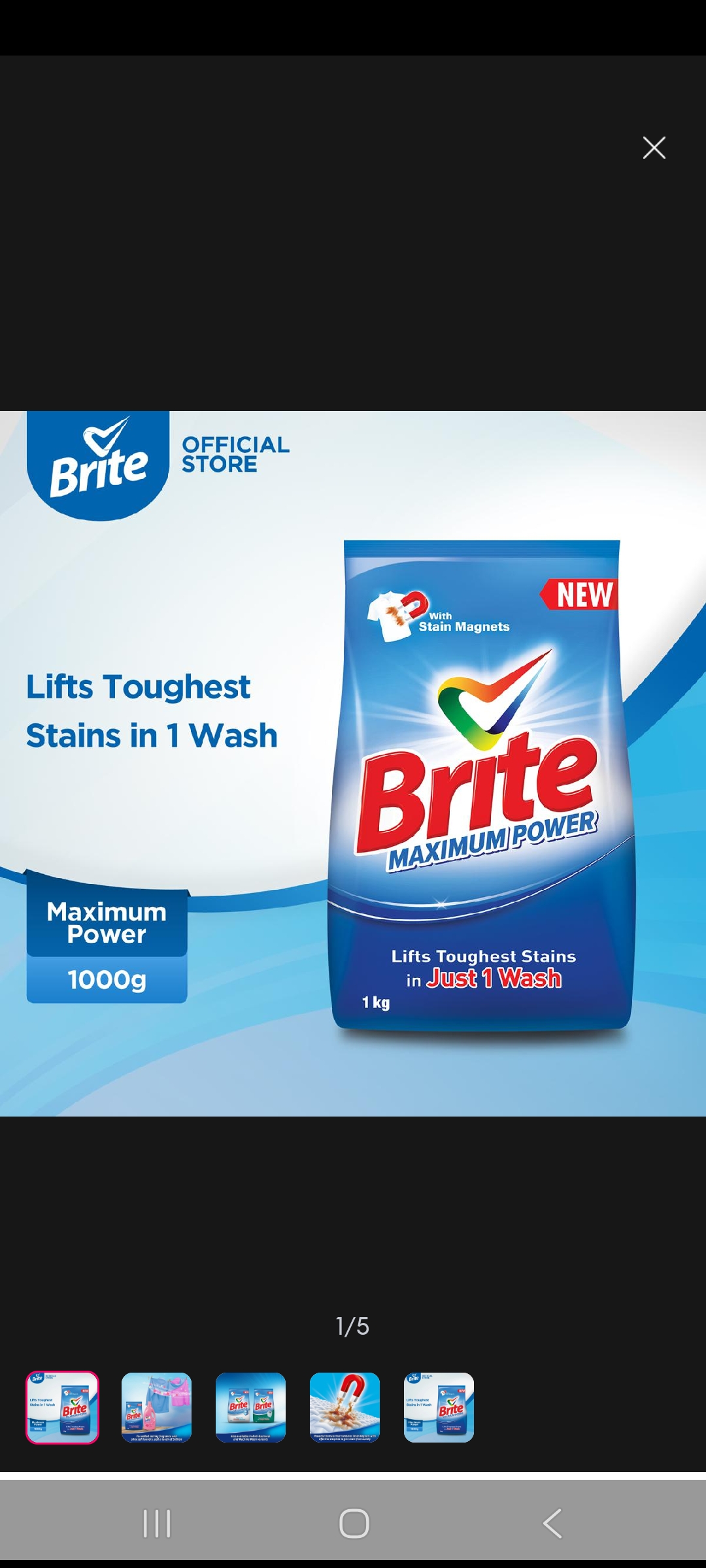Show the red magnet stain thumbnail
Image resolution: width=706 pixels, height=1568 pixels.
coord(345,1407)
